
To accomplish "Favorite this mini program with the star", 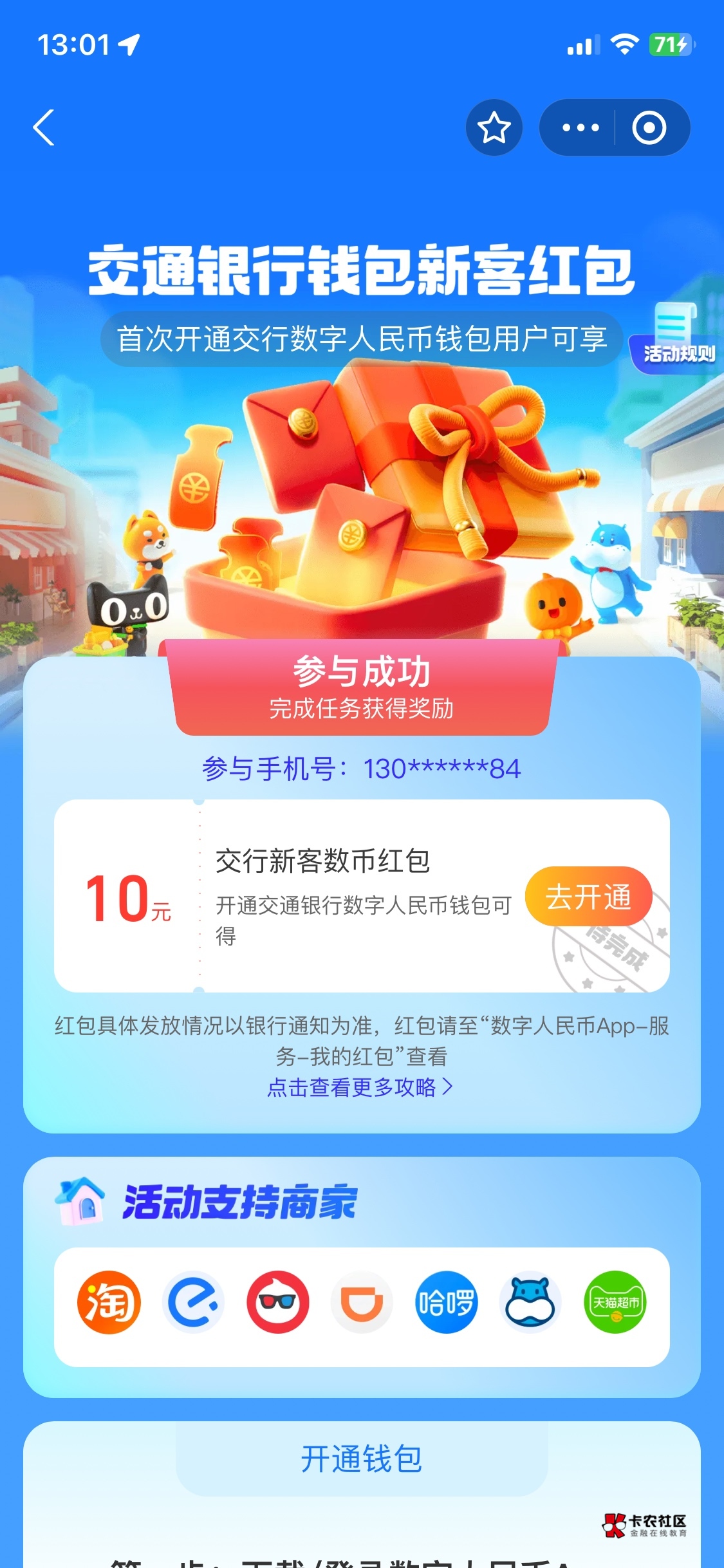I will pos(494,127).
